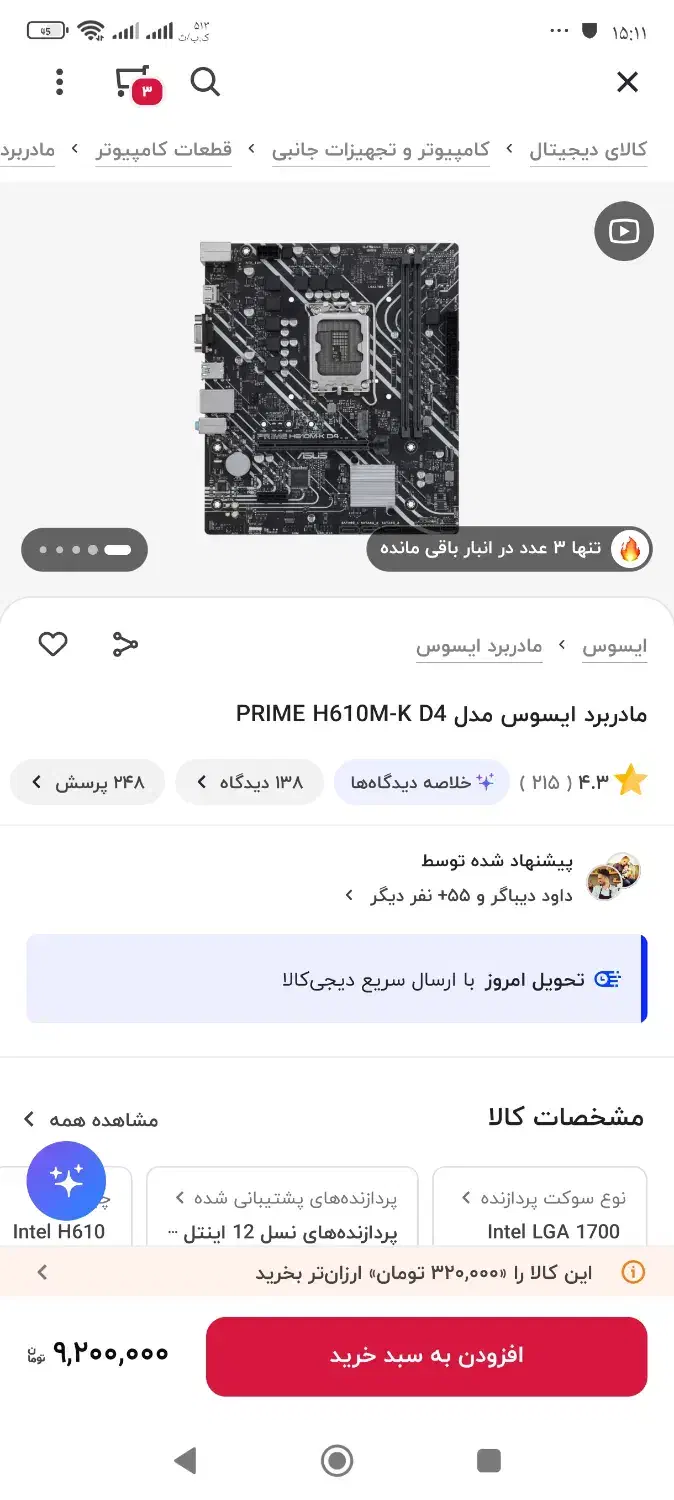The image size is (674, 1500).
Task: Open the ۲۴۸ پرسش questions chip
Action: tap(88, 782)
